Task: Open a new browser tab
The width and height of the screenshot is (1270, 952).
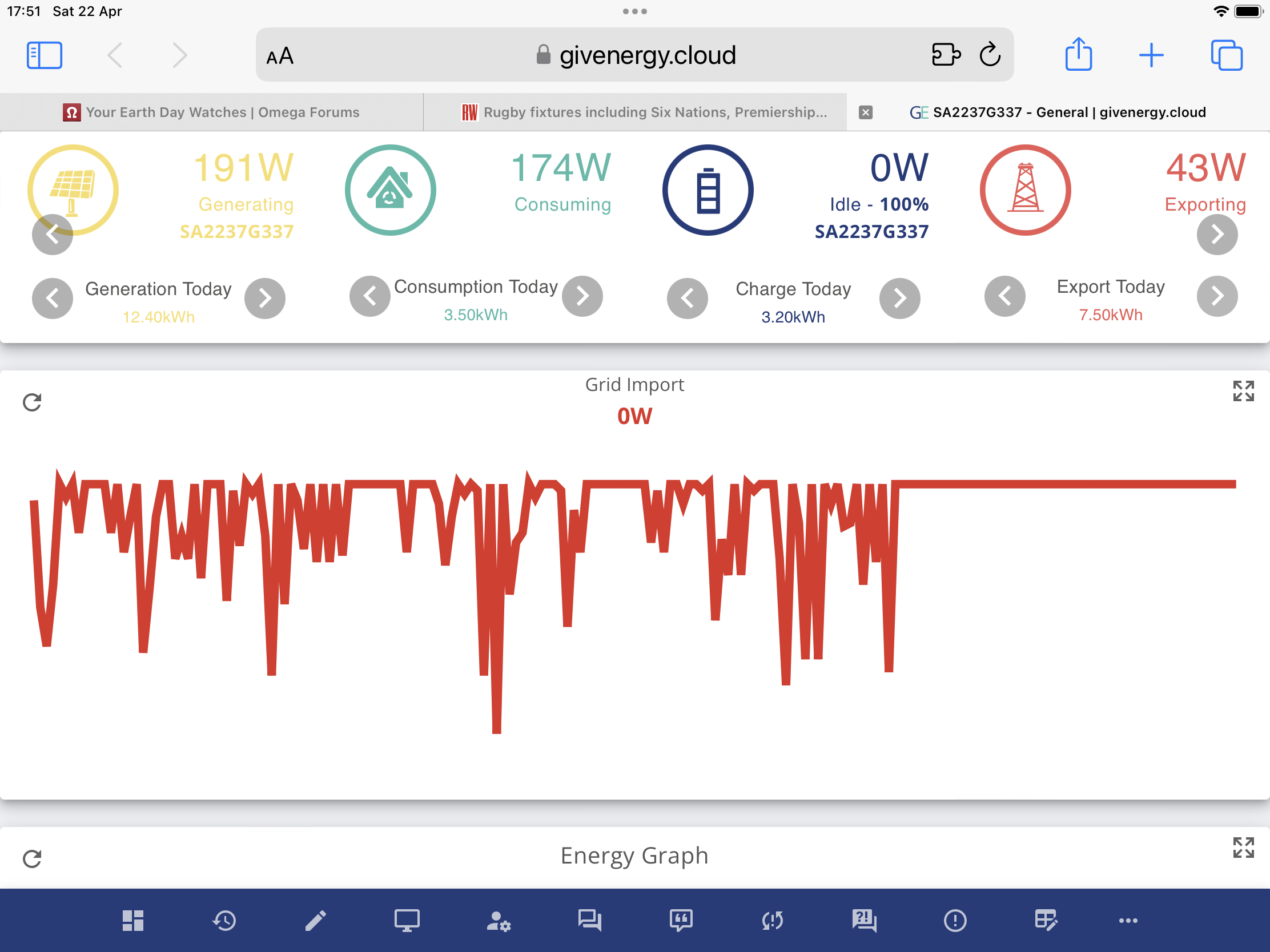Action: tap(1151, 56)
